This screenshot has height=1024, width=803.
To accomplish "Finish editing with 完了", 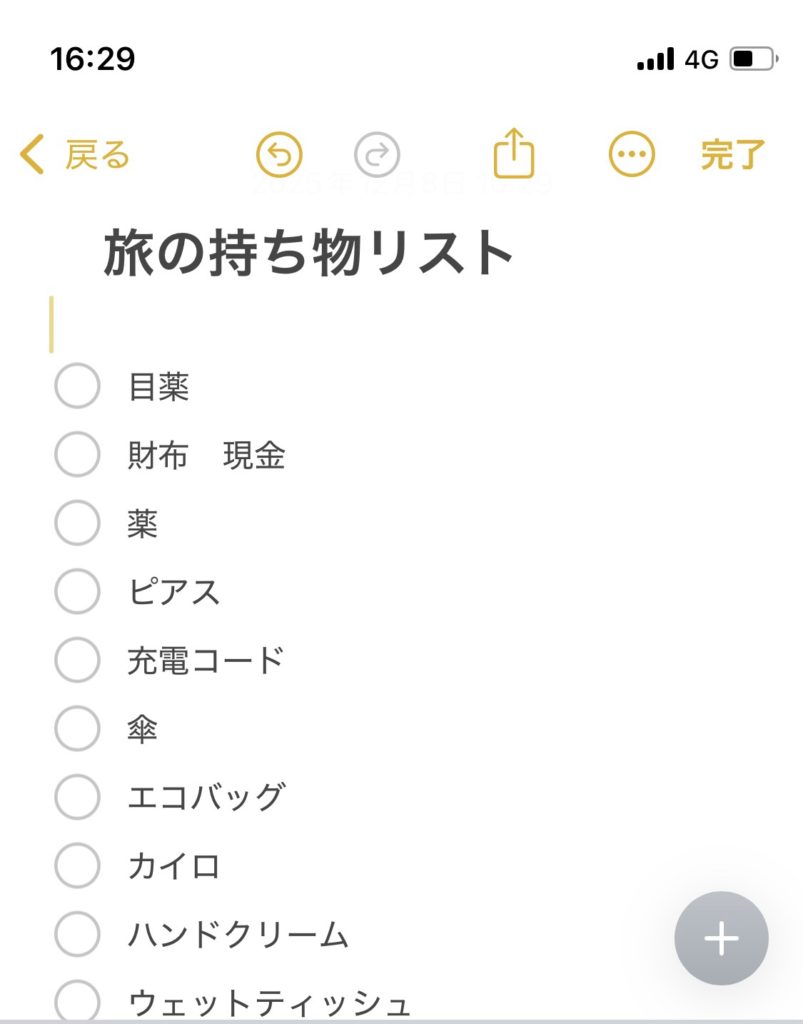I will click(x=732, y=155).
